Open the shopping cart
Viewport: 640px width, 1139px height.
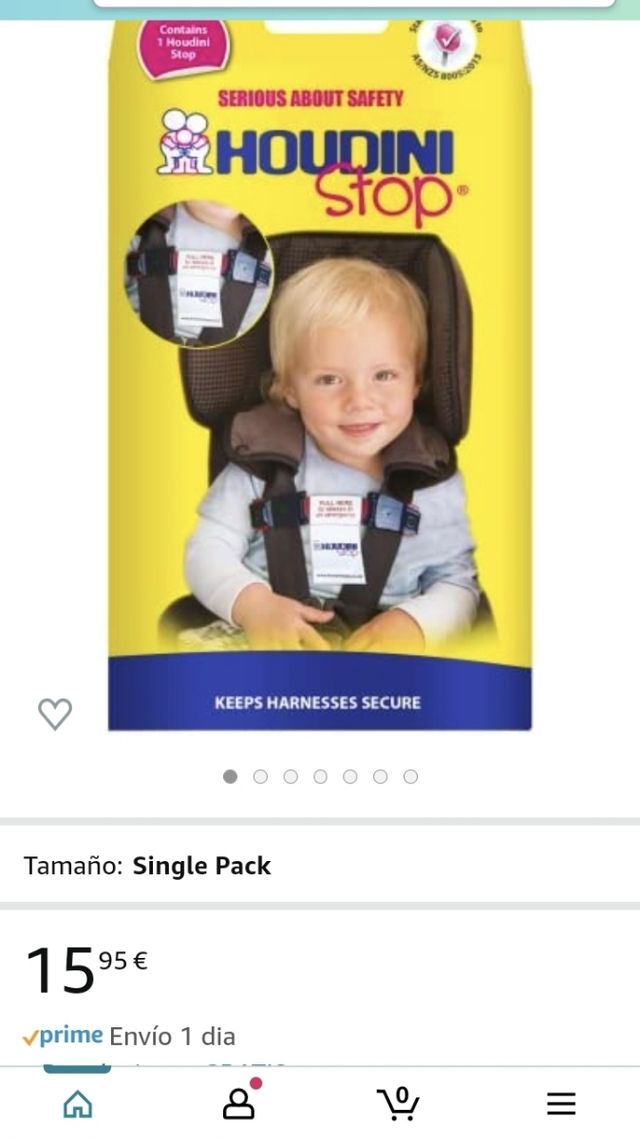pos(398,1102)
